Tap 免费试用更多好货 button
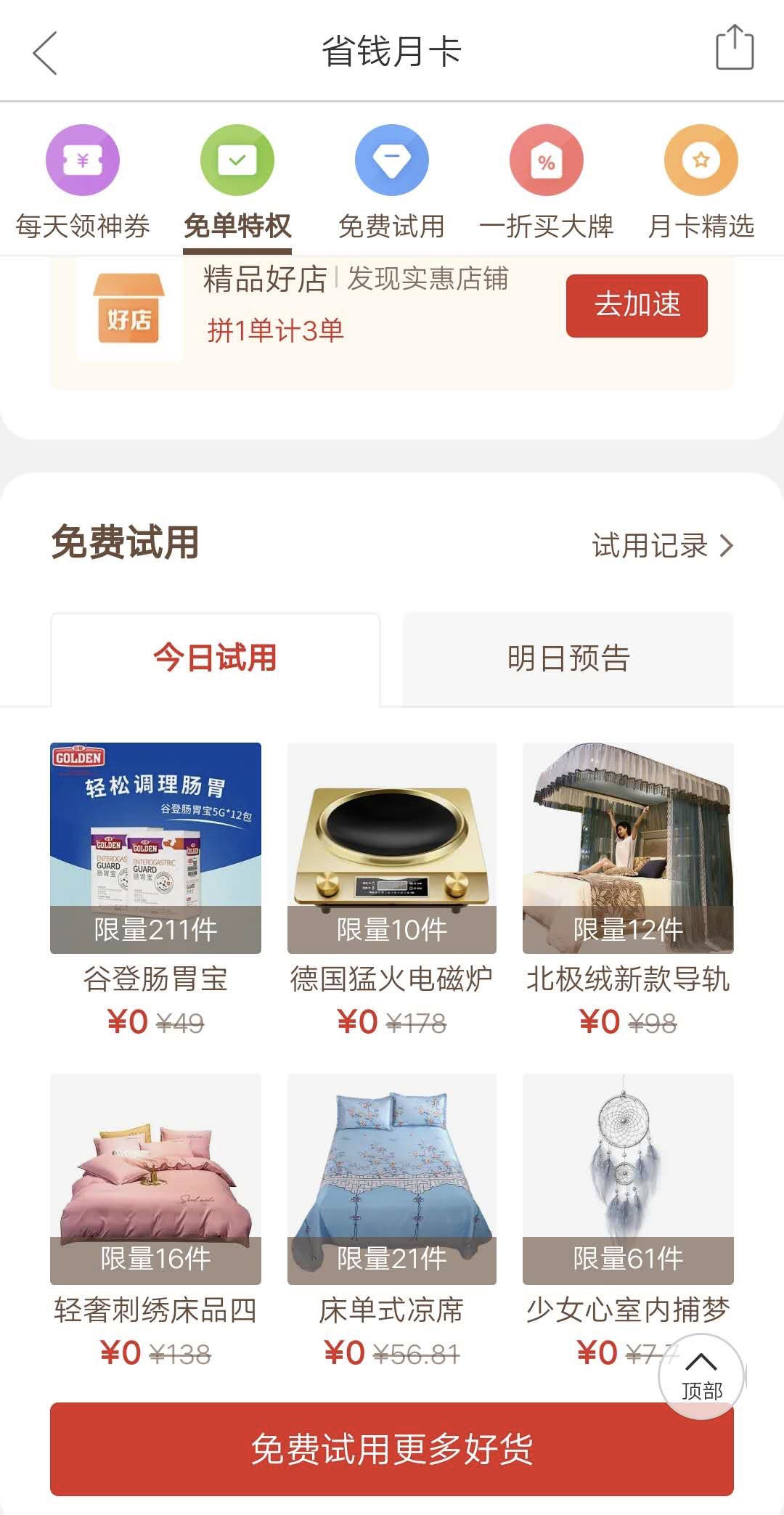 (x=392, y=1449)
